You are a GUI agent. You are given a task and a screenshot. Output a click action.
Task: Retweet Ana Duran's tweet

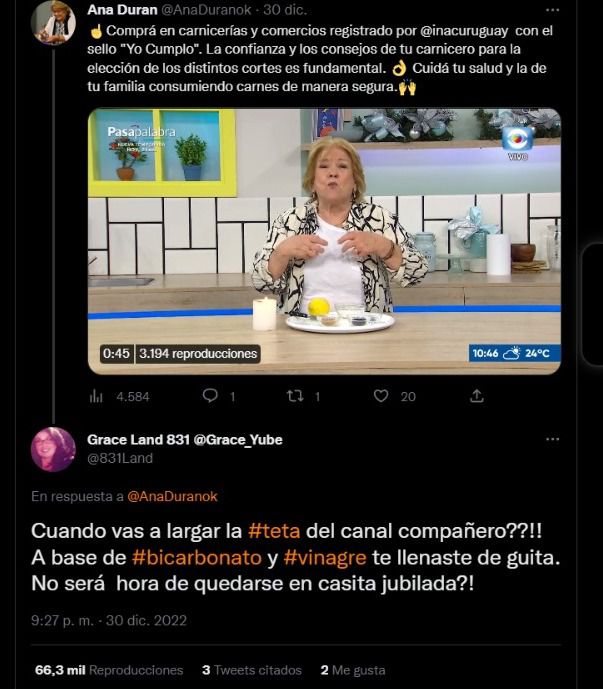click(303, 396)
